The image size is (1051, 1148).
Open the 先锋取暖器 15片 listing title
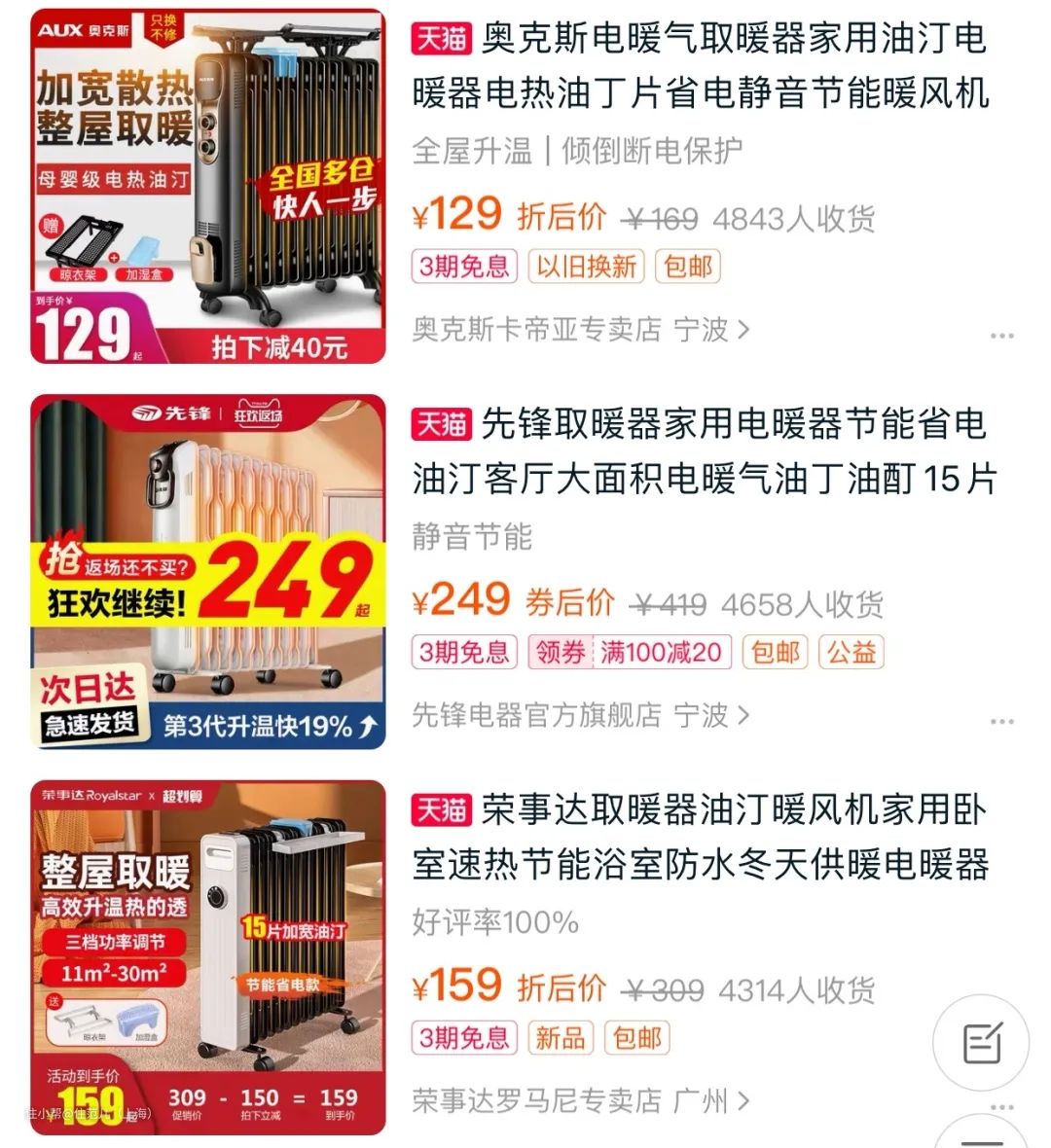[x=703, y=451]
